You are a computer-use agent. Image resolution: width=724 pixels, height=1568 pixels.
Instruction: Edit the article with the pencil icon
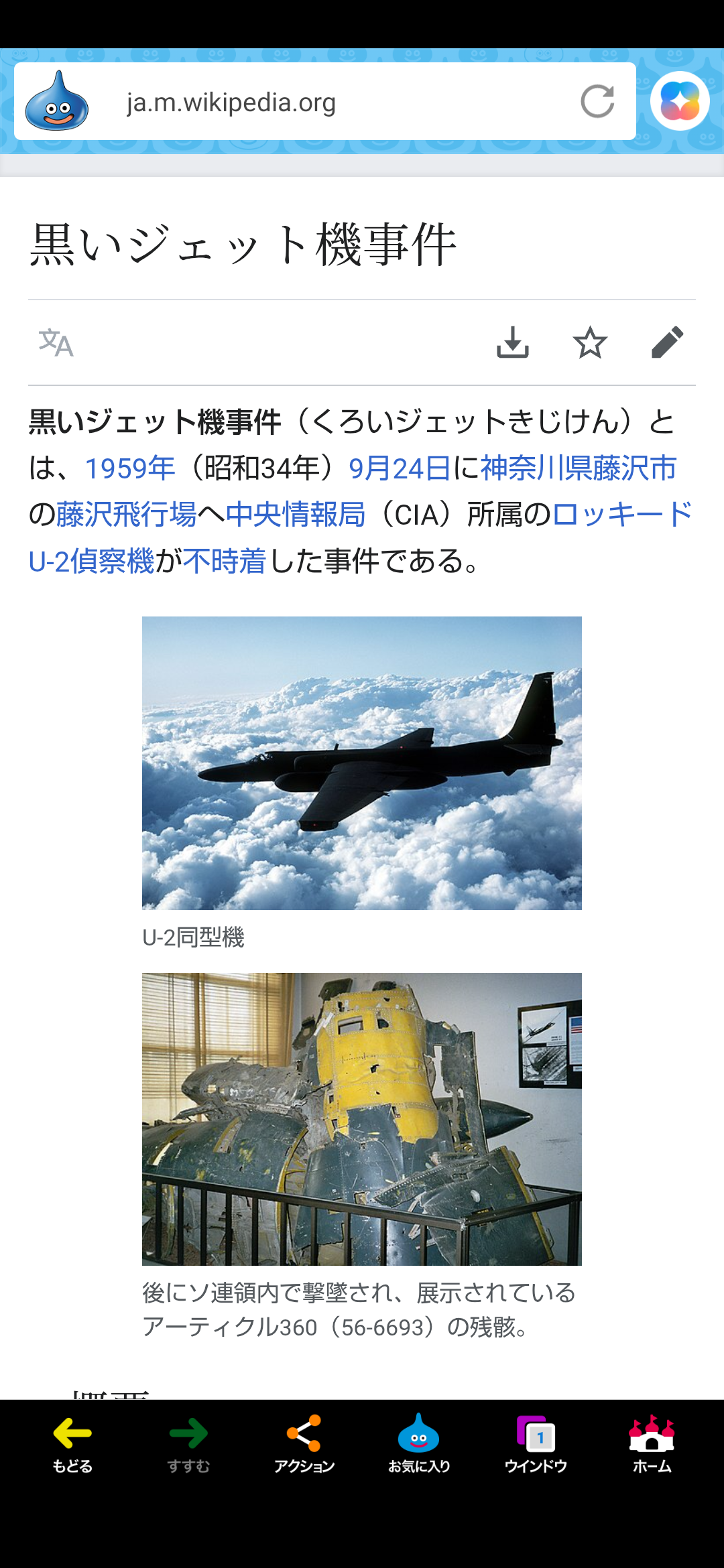(667, 342)
